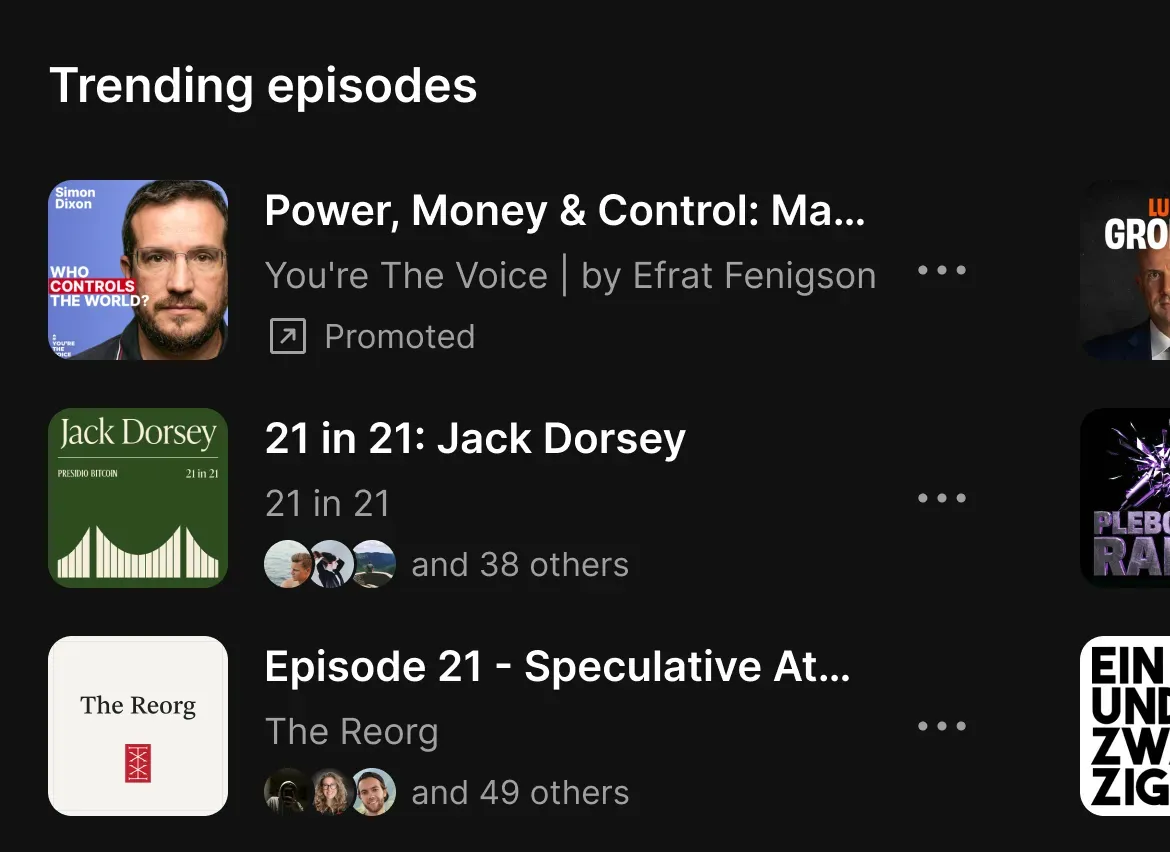Open Power, Money & Control episode
This screenshot has width=1170, height=852.
[x=564, y=211]
